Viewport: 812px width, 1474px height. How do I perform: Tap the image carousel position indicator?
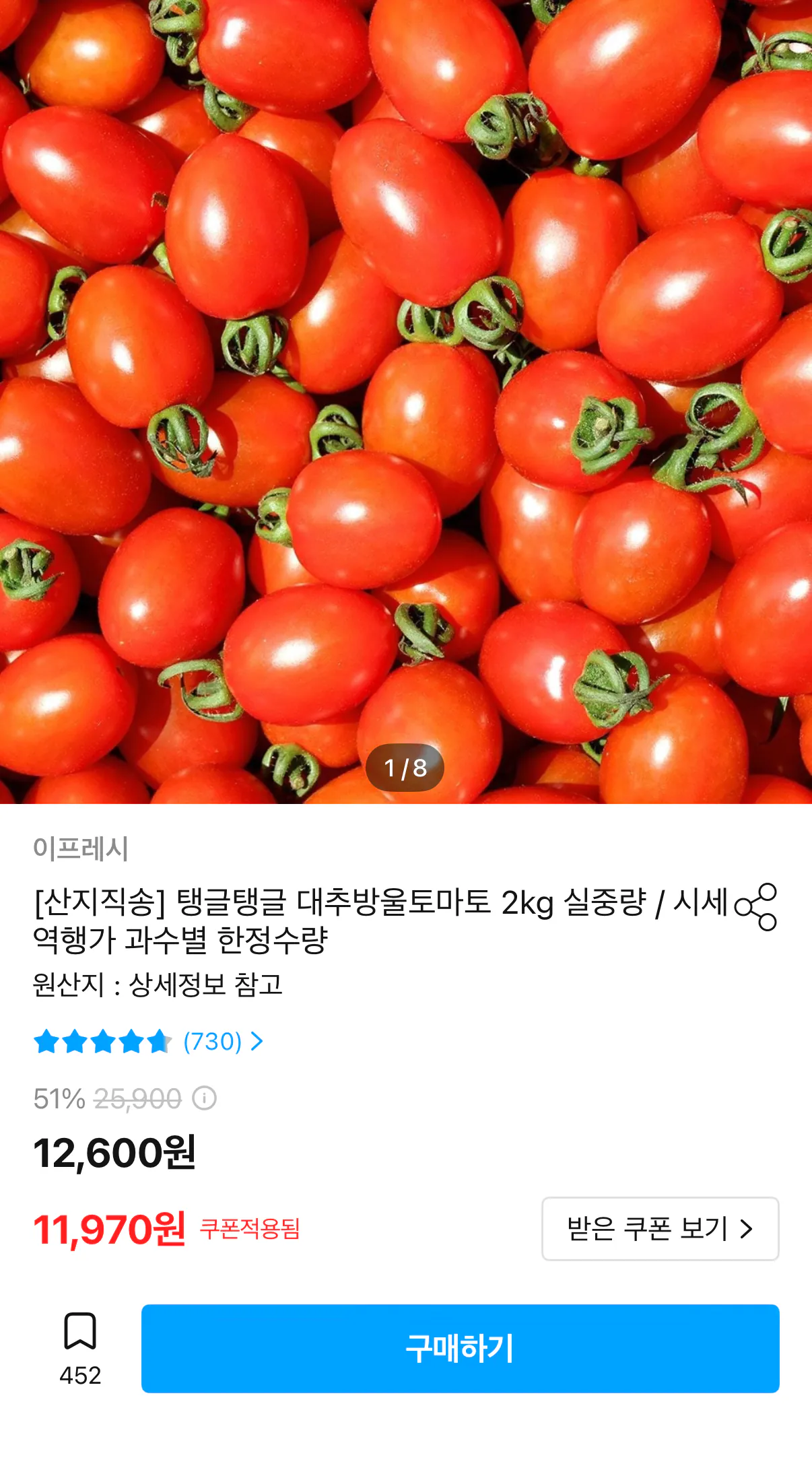coord(406,768)
